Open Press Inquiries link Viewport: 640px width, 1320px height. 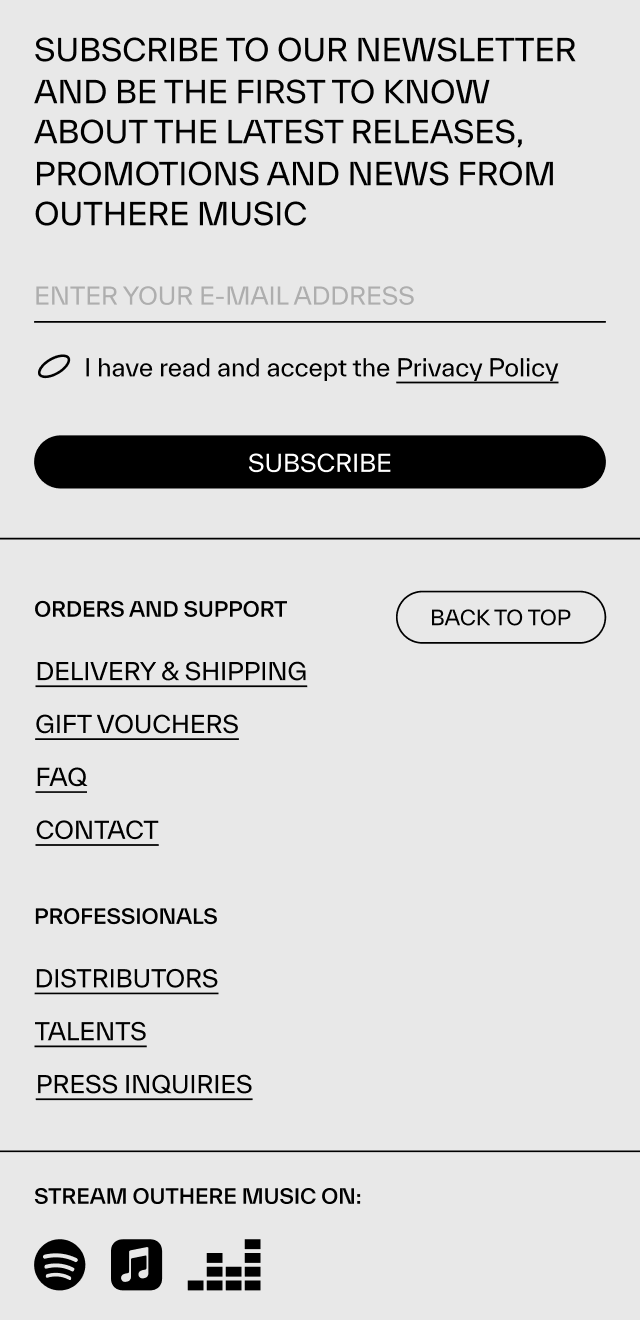[x=144, y=1084]
